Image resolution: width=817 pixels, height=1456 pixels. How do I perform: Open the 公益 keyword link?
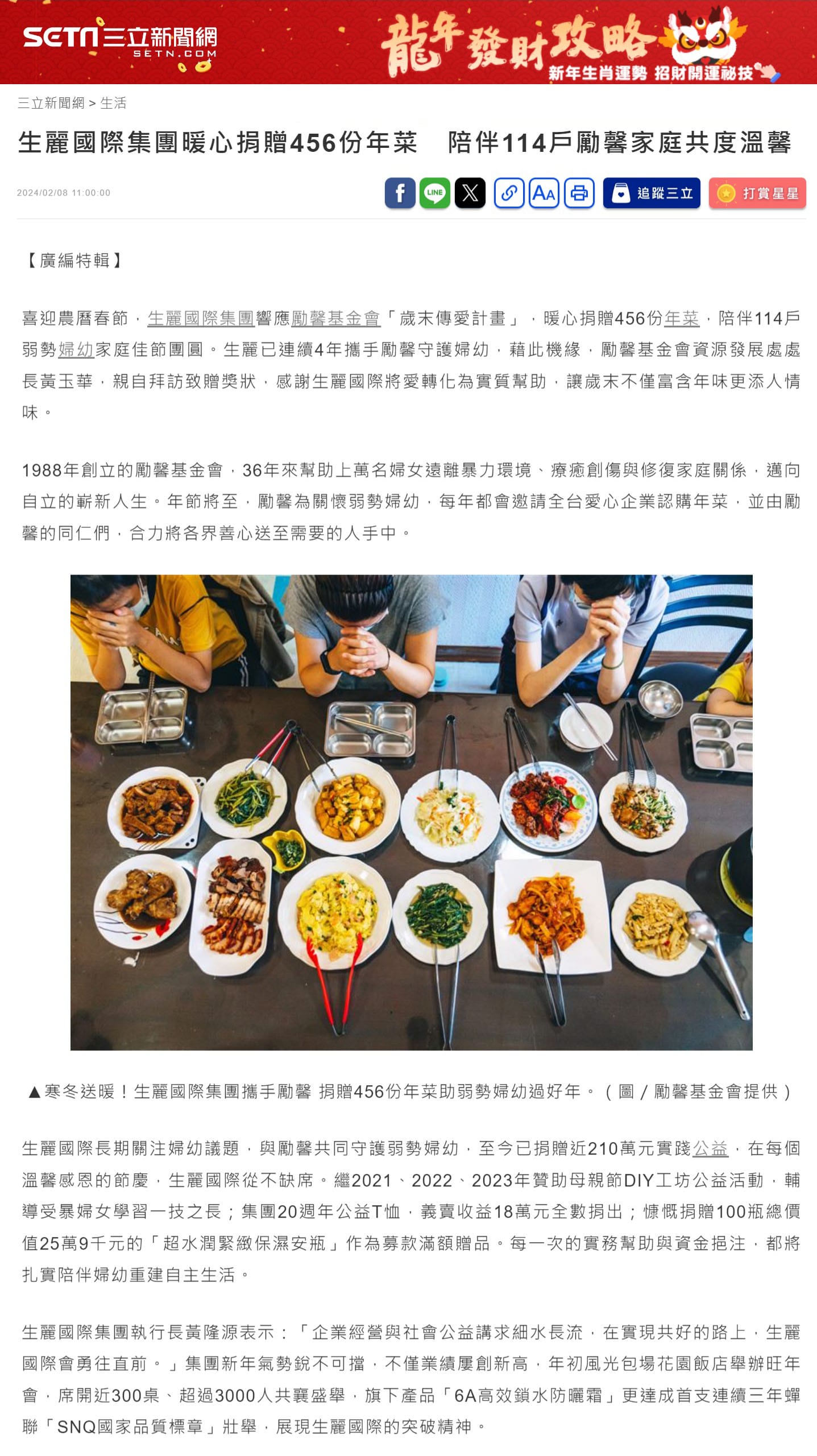tap(710, 1148)
